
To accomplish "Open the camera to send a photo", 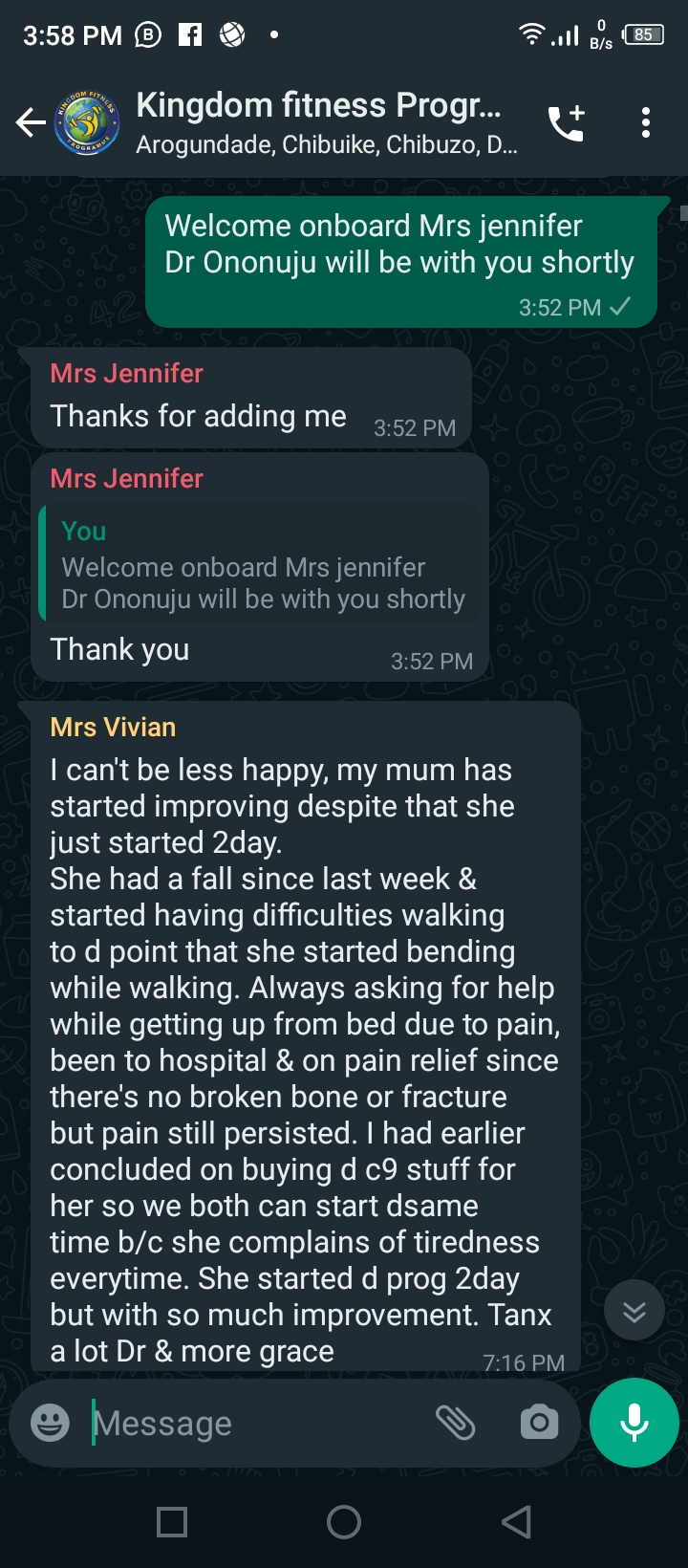I will click(x=539, y=1423).
